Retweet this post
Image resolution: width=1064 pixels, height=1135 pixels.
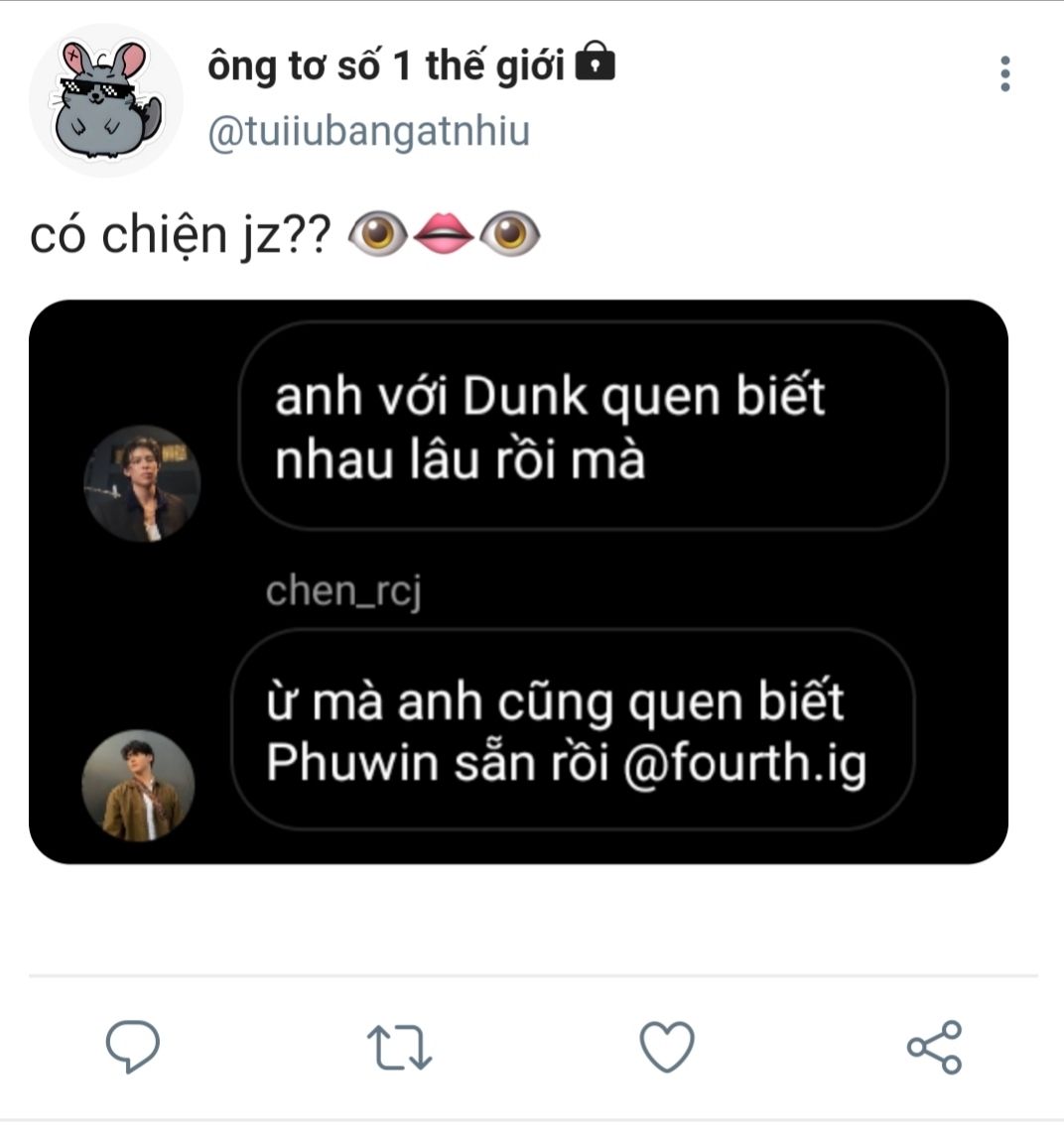click(399, 1048)
